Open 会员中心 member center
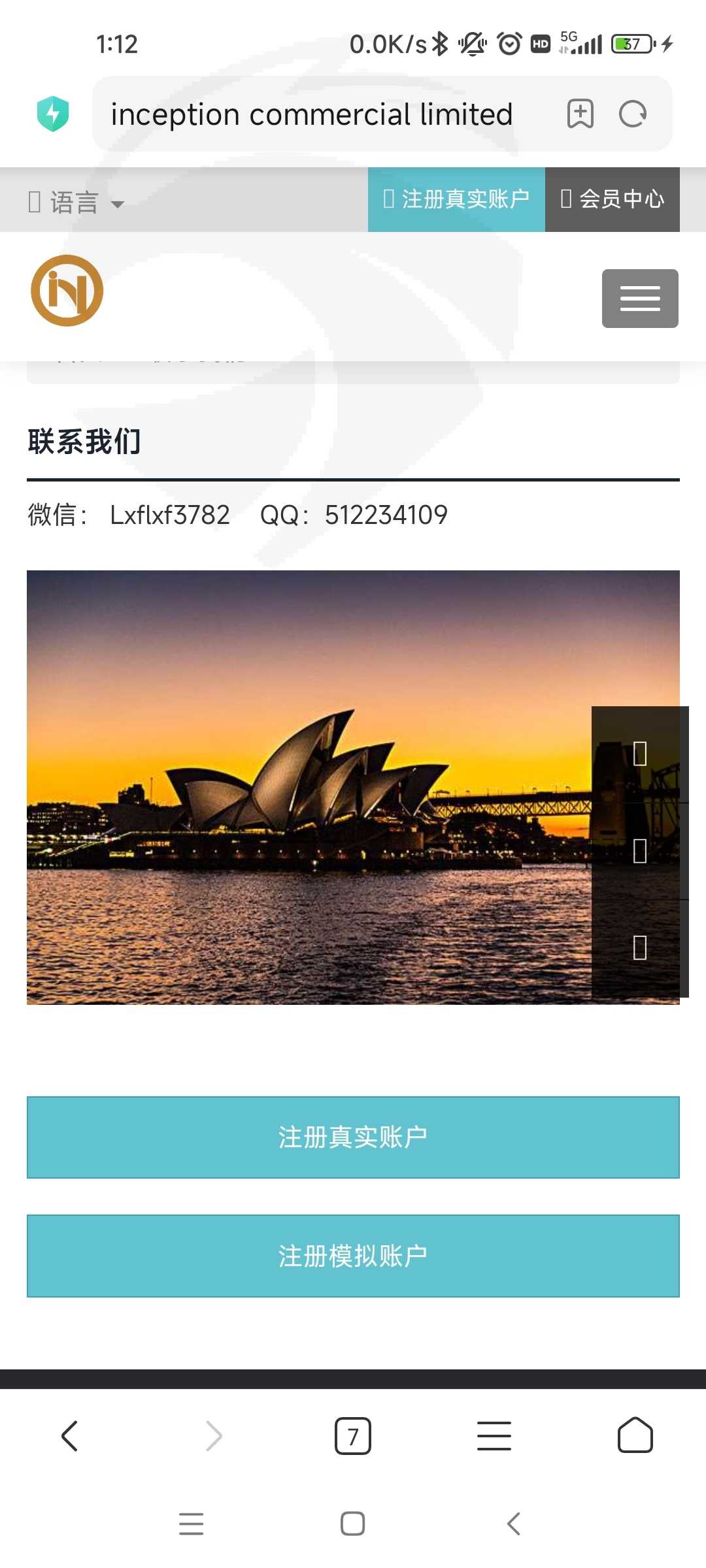 [x=613, y=199]
